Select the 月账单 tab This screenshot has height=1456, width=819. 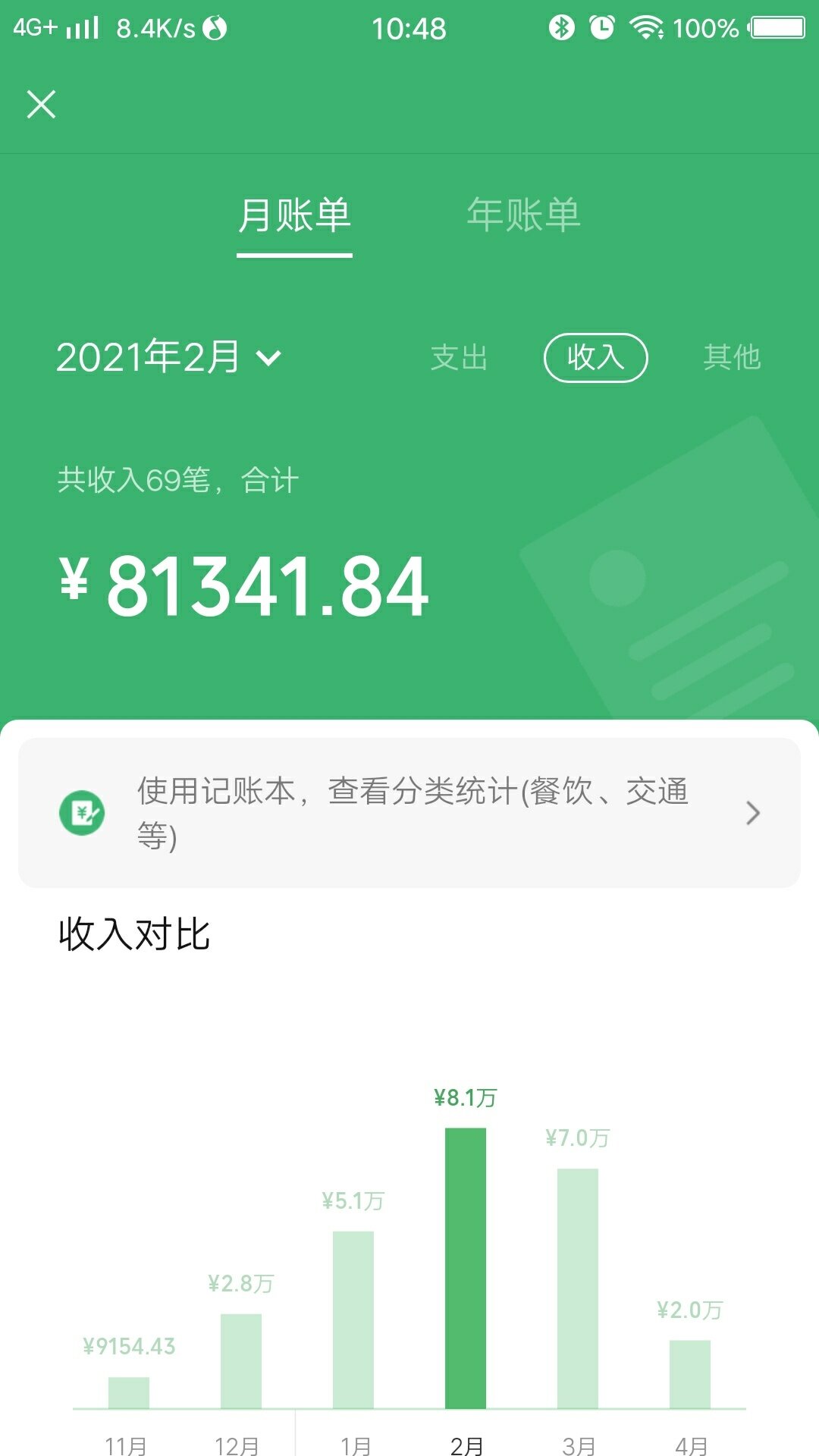(x=294, y=215)
